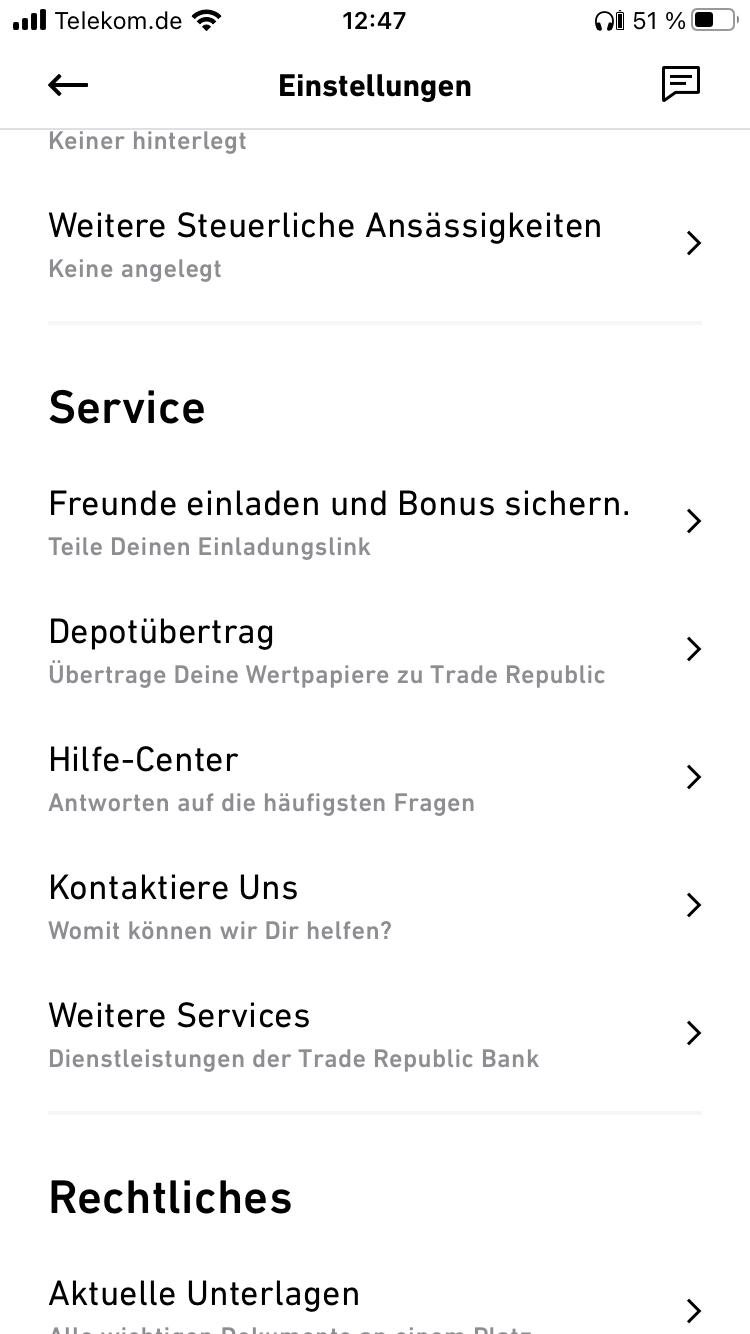Open Hilfe-Center for frequent questions

[144, 760]
